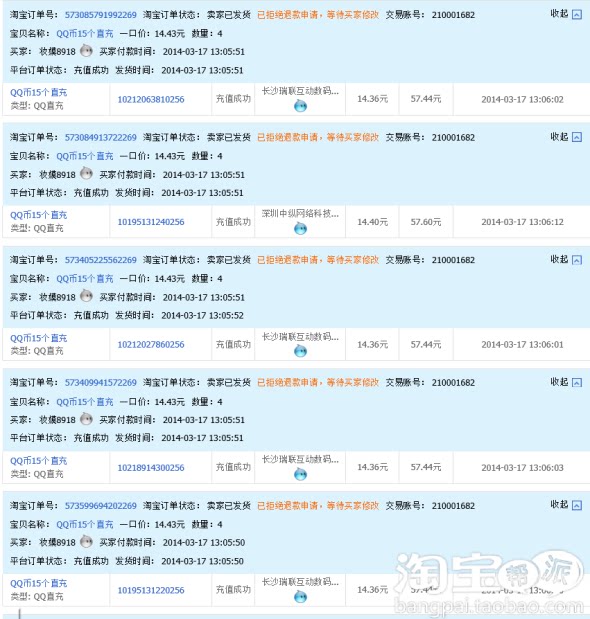590x619 pixels.
Task: Tap chat icon under 深圳中纵网络科技 supplier
Action: click(300, 228)
